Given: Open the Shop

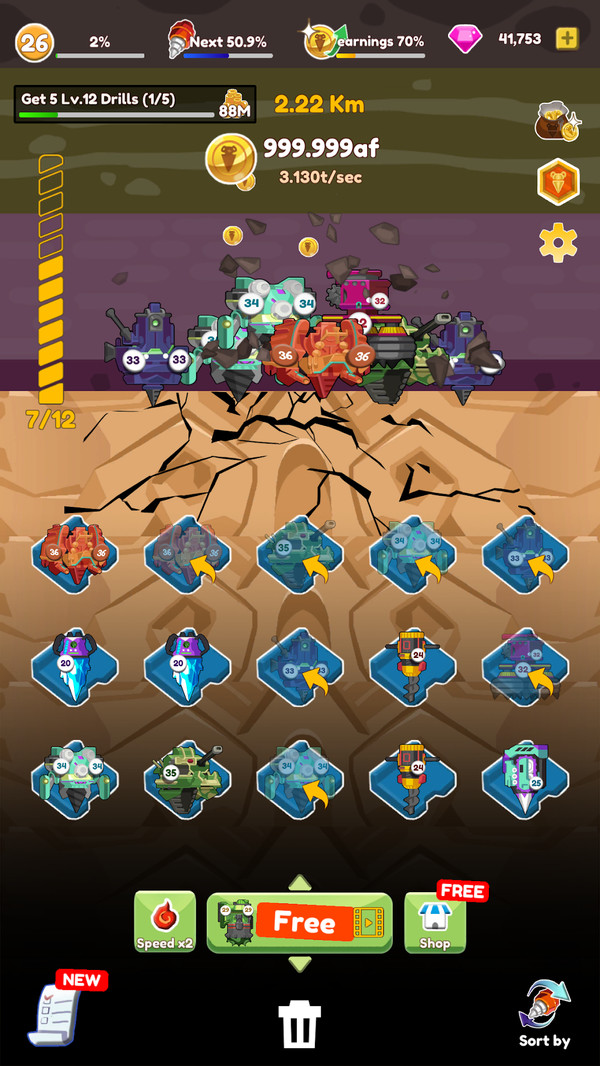Looking at the screenshot, I should [x=435, y=922].
